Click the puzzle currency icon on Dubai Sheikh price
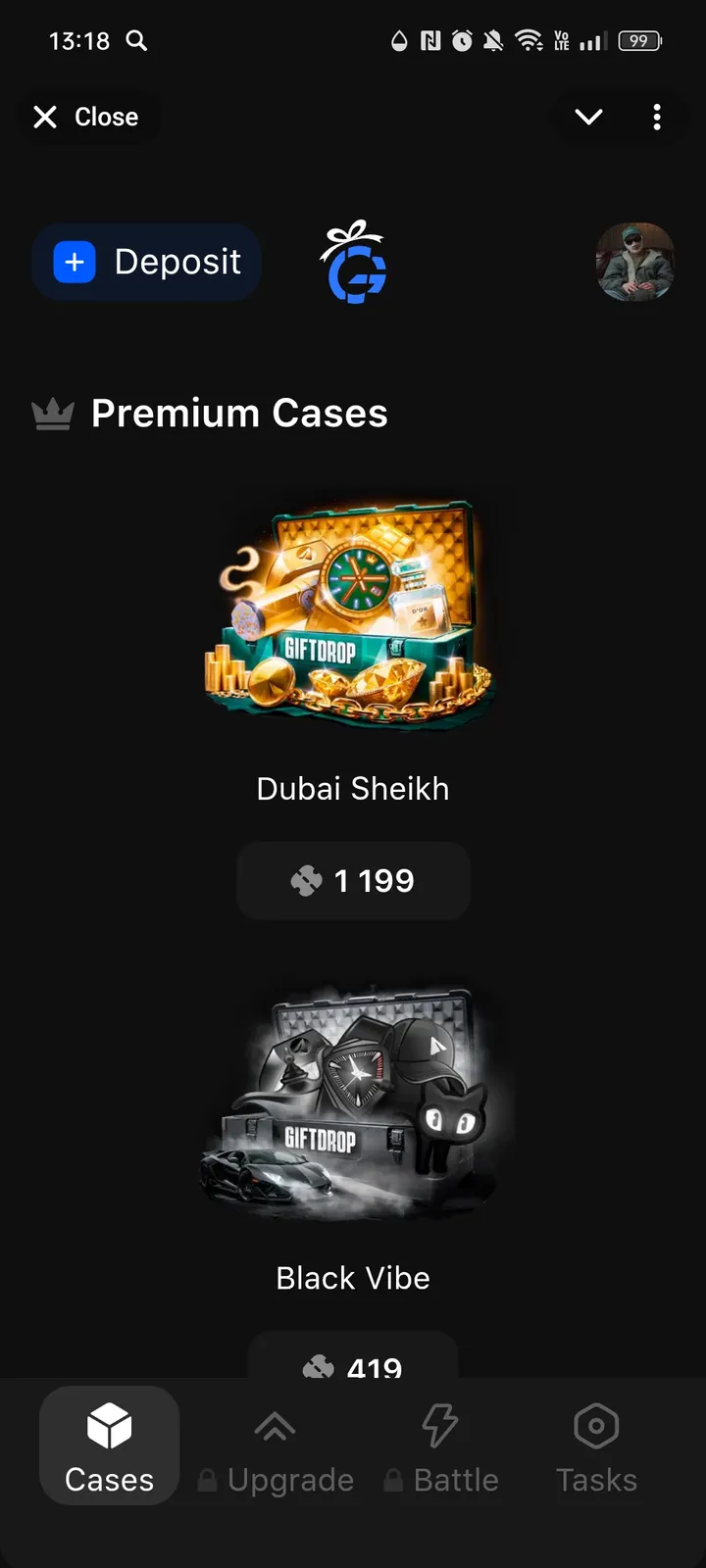706x1568 pixels. coord(307,880)
